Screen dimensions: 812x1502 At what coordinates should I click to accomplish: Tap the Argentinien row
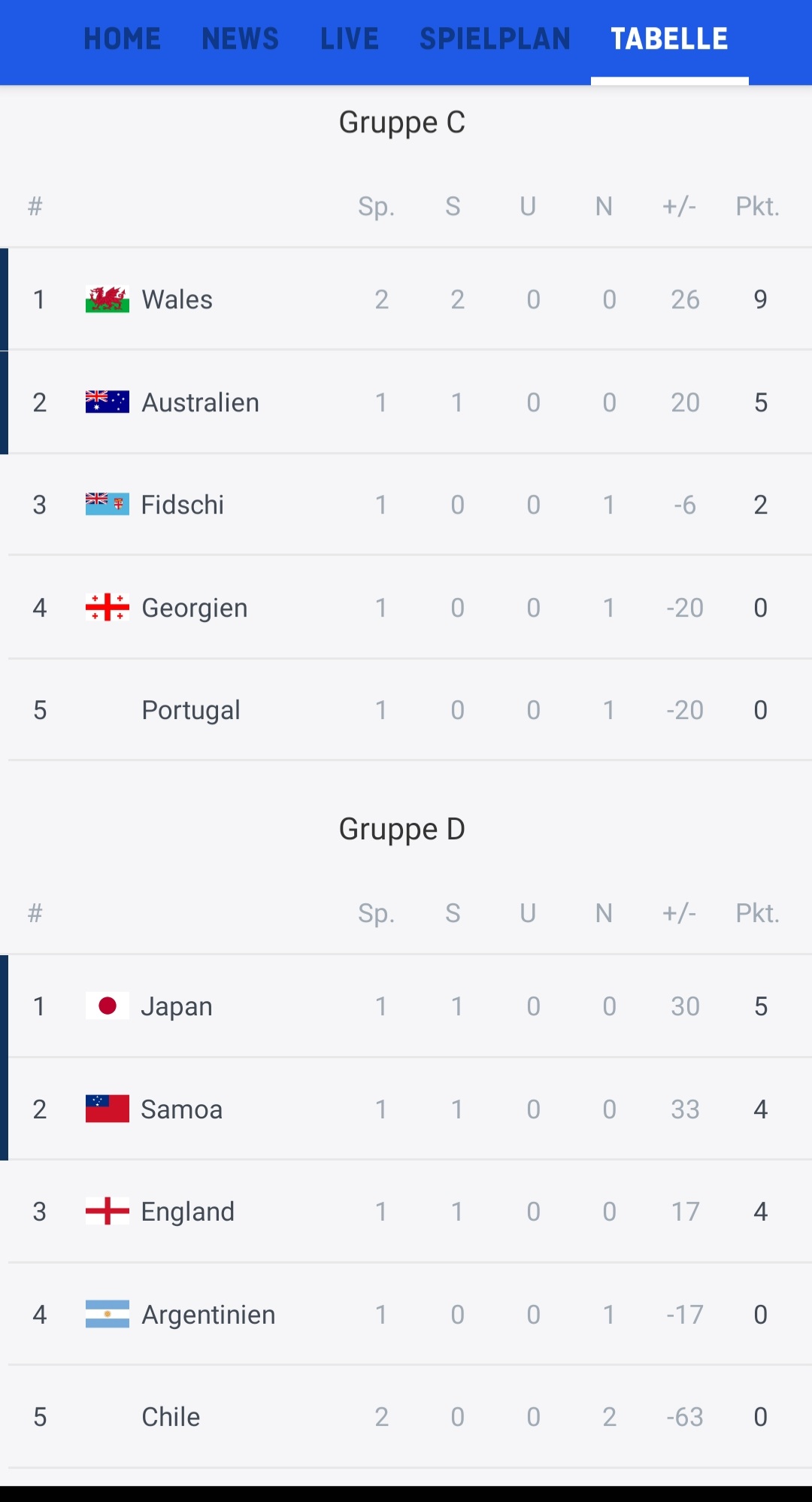coord(406,1315)
